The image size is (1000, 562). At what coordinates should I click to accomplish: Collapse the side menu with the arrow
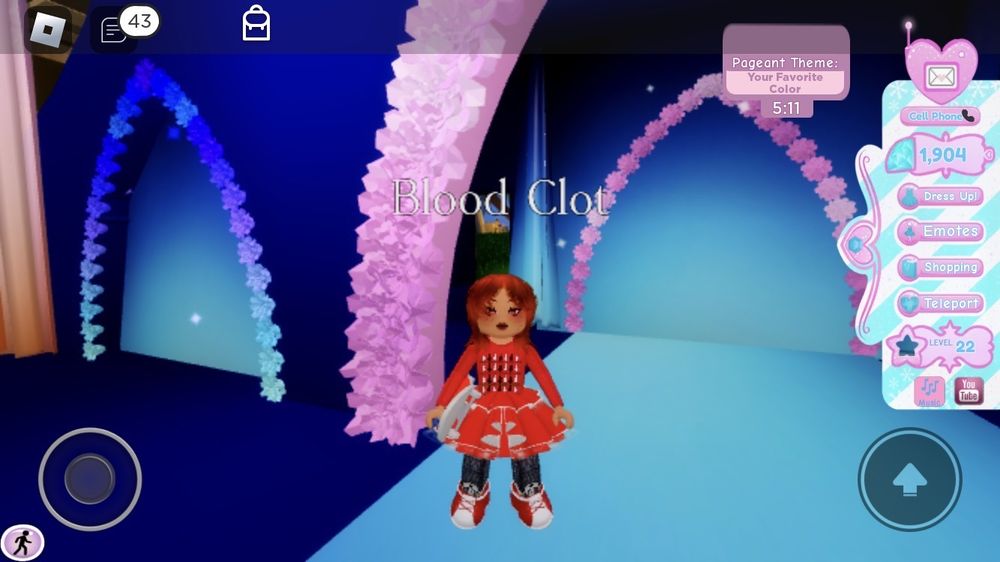pos(855,244)
